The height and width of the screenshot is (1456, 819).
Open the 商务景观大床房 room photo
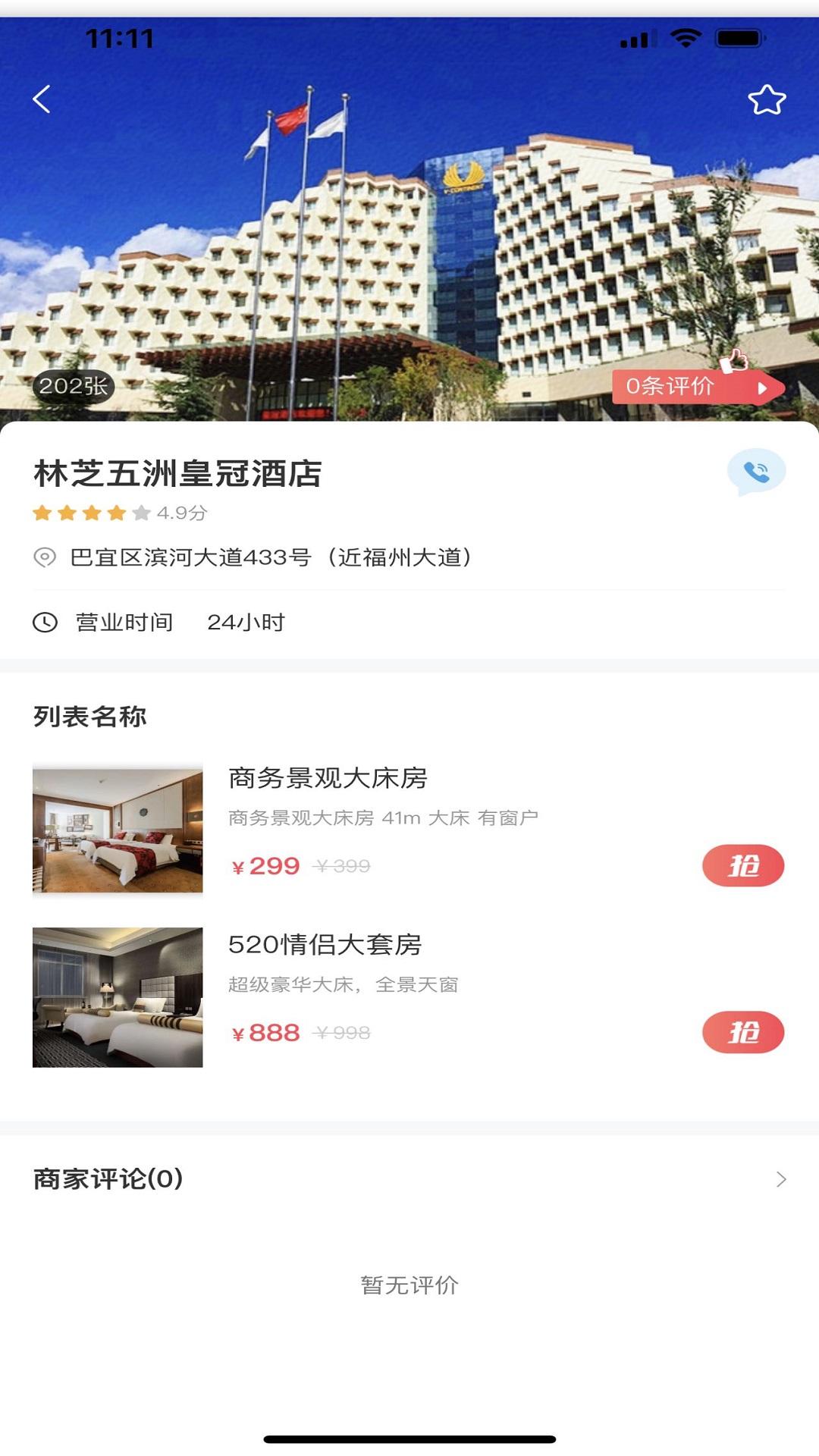(118, 829)
